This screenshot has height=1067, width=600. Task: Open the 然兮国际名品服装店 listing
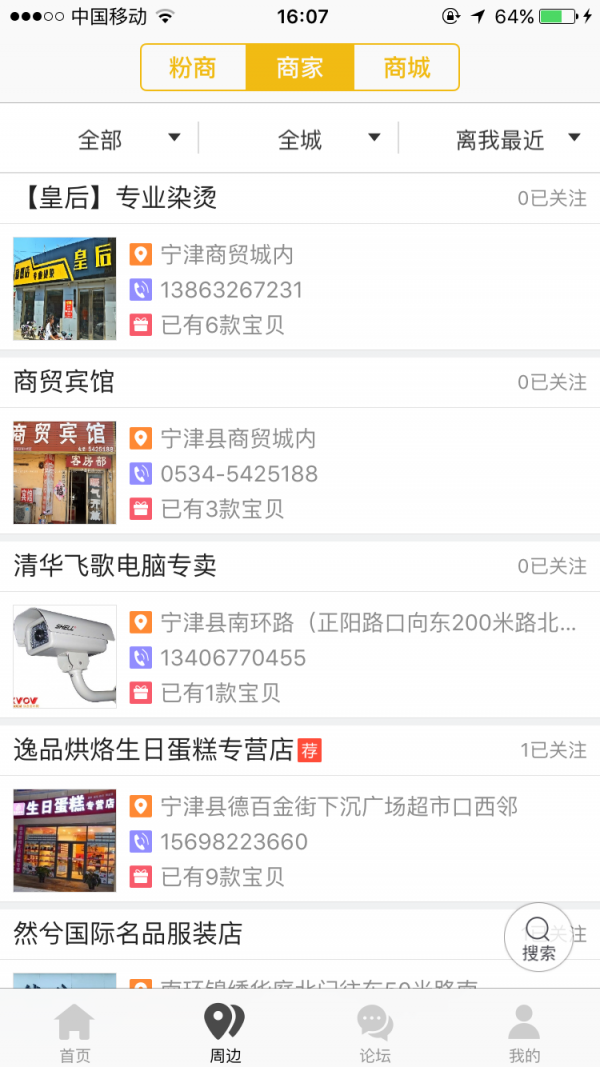tap(128, 934)
